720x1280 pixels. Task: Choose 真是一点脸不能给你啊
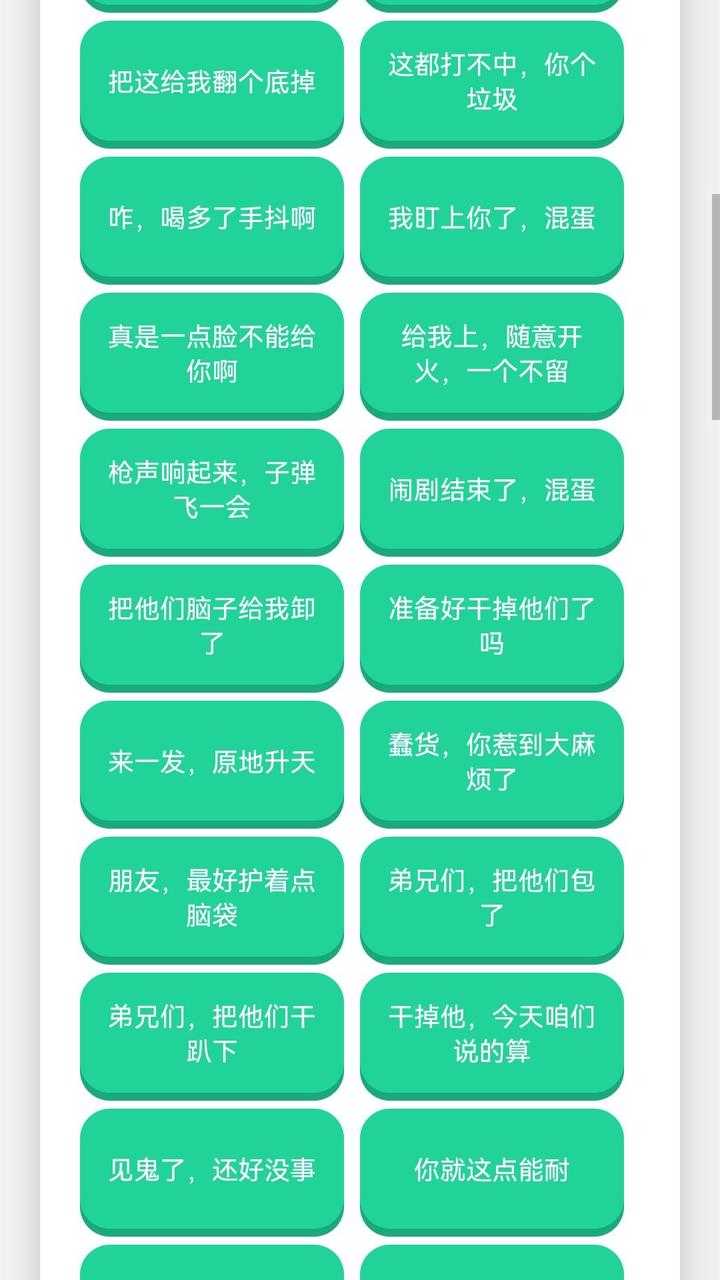[x=212, y=354]
